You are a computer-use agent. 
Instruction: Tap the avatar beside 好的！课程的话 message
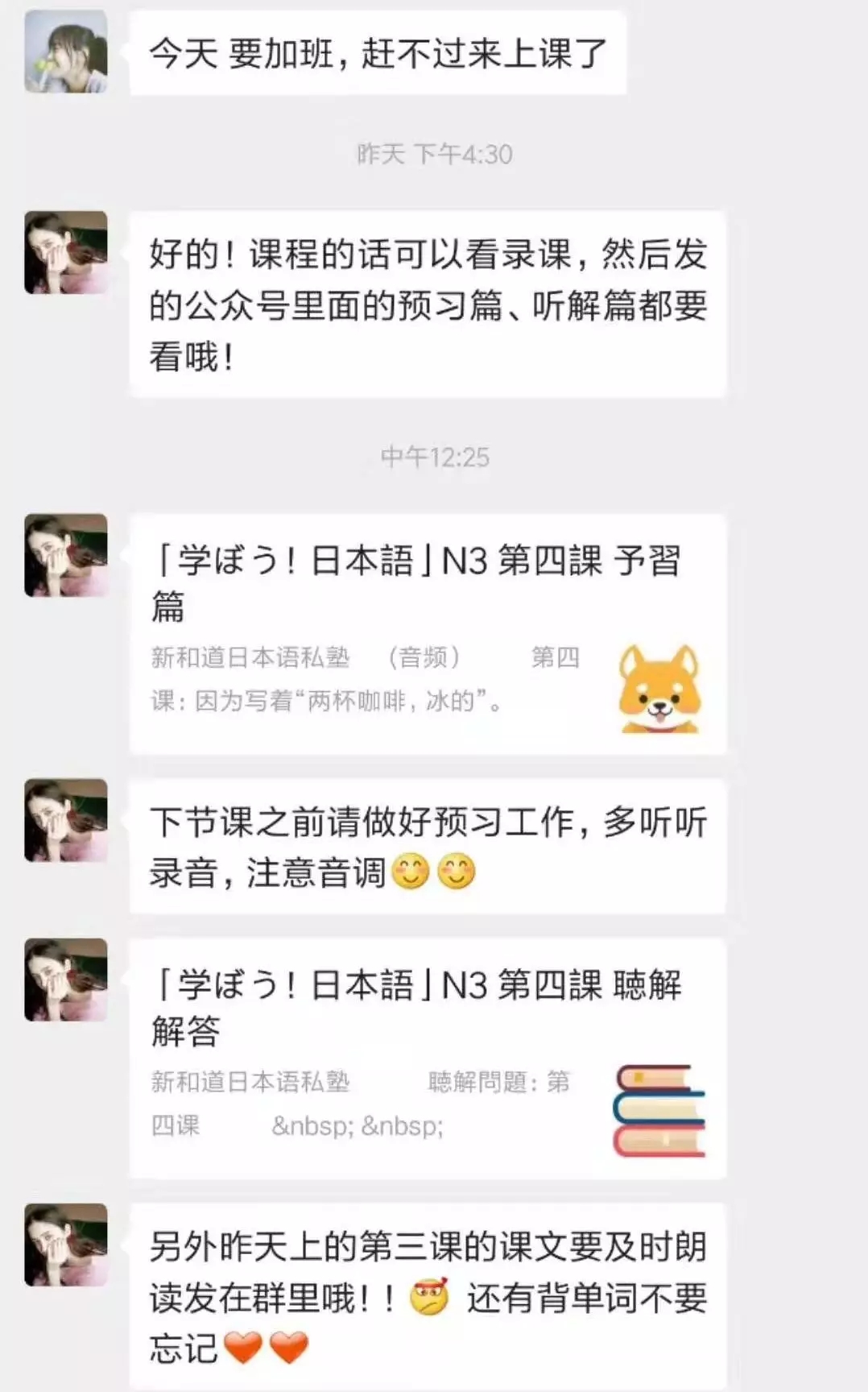pyautogui.click(x=66, y=253)
